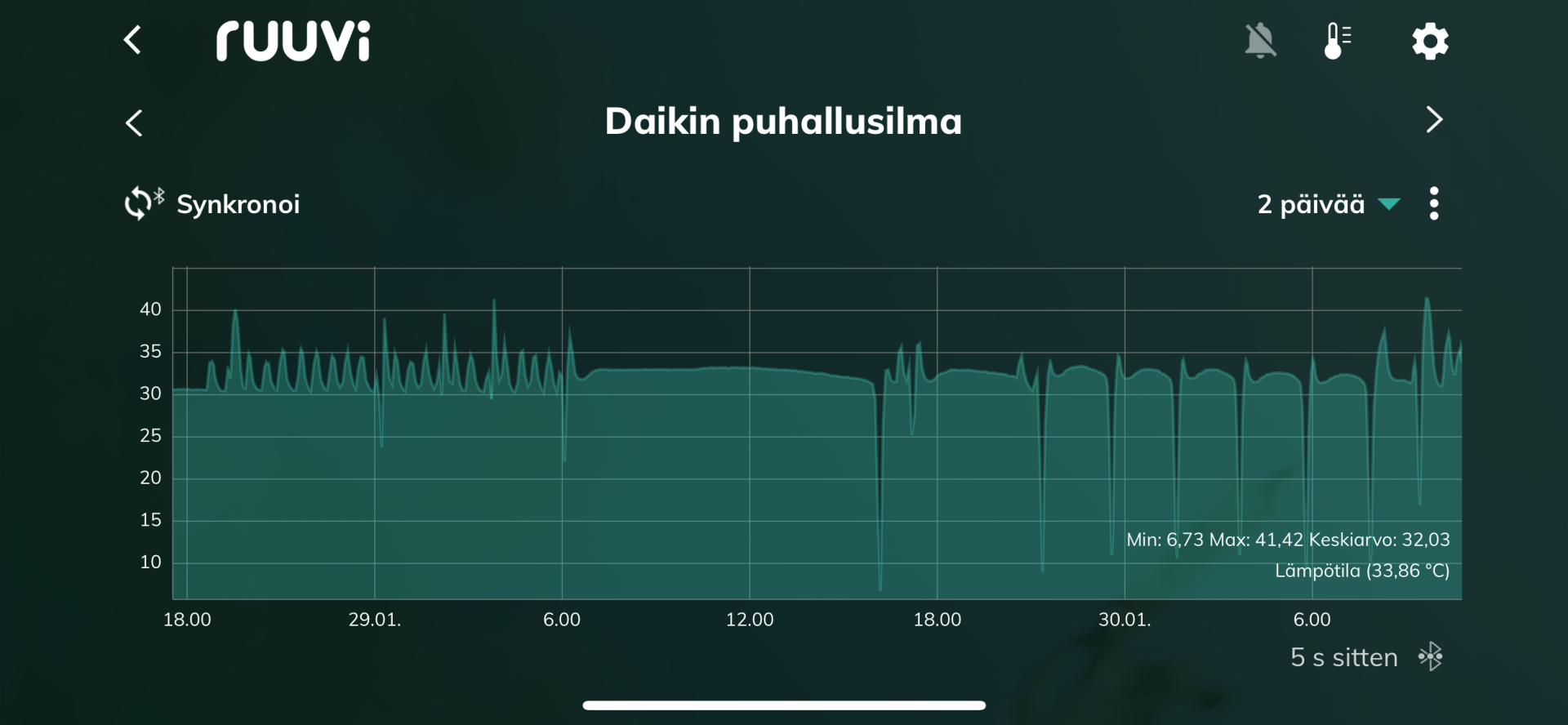Show previous sensor with left chevron
The width and height of the screenshot is (1568, 725).
135,123
